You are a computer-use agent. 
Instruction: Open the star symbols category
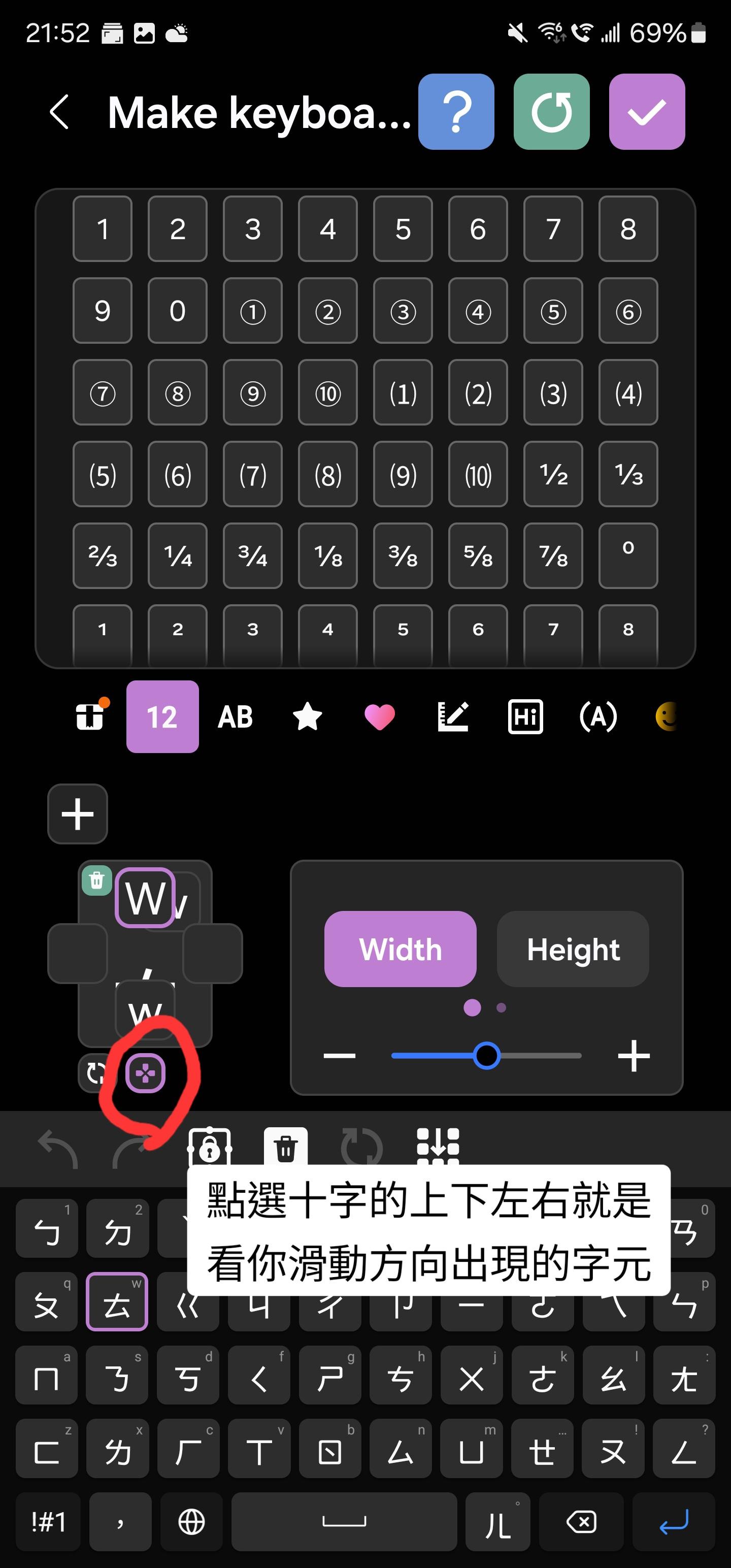pyautogui.click(x=307, y=716)
